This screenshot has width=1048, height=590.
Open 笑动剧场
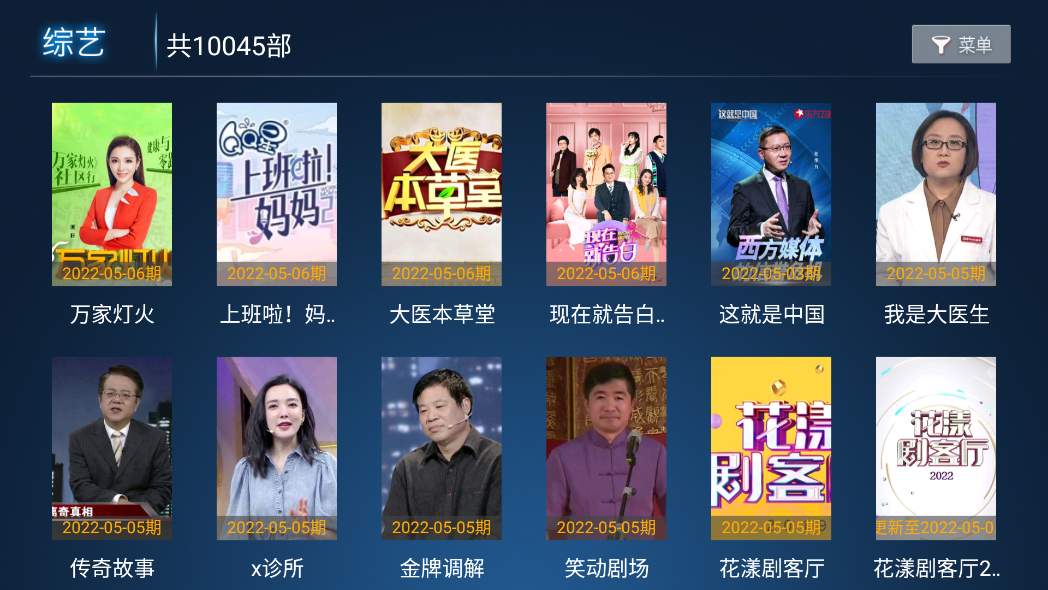coord(606,449)
